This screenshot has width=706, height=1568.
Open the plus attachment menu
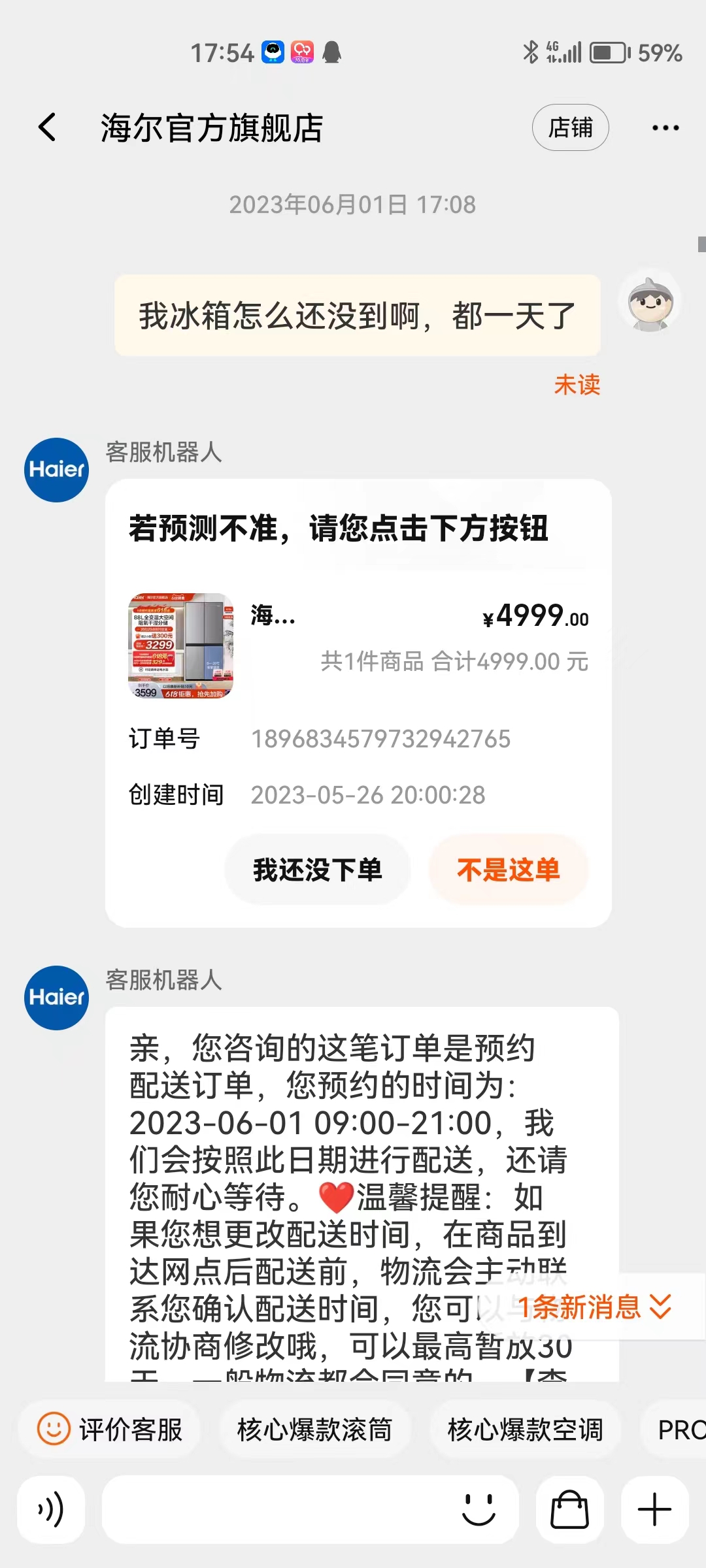pyautogui.click(x=654, y=1509)
